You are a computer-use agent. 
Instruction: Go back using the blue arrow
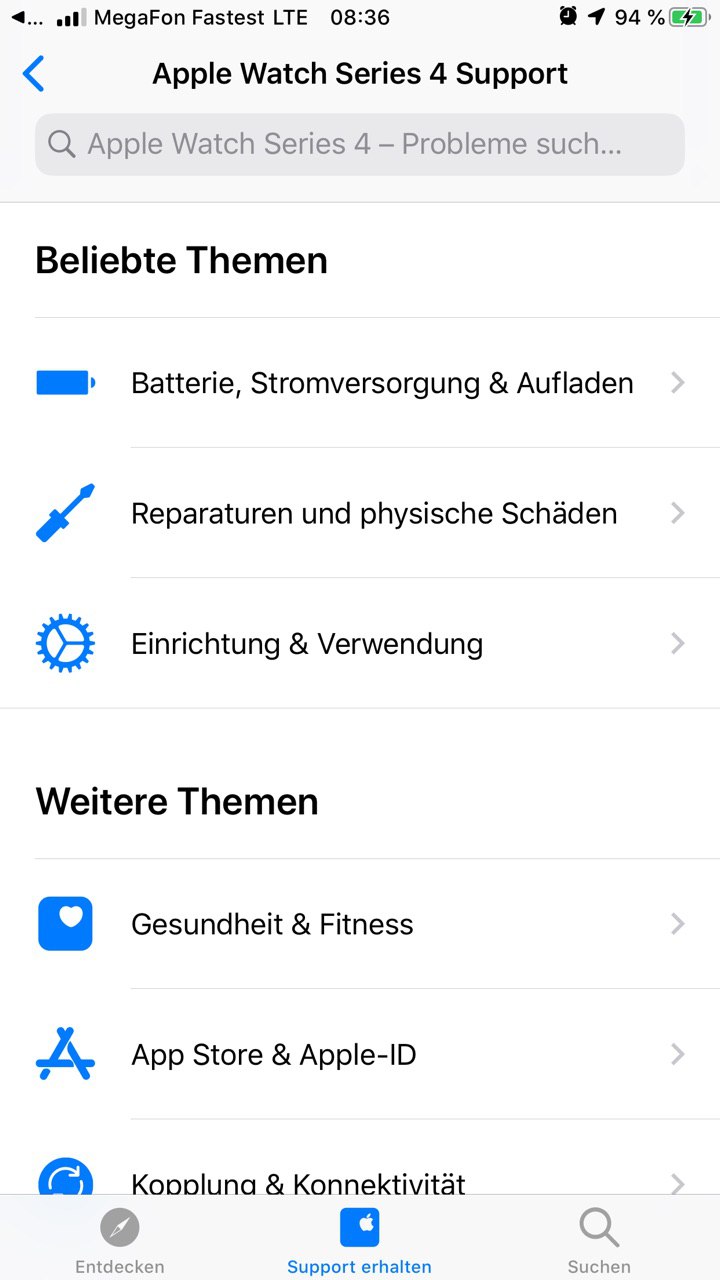click(x=34, y=74)
